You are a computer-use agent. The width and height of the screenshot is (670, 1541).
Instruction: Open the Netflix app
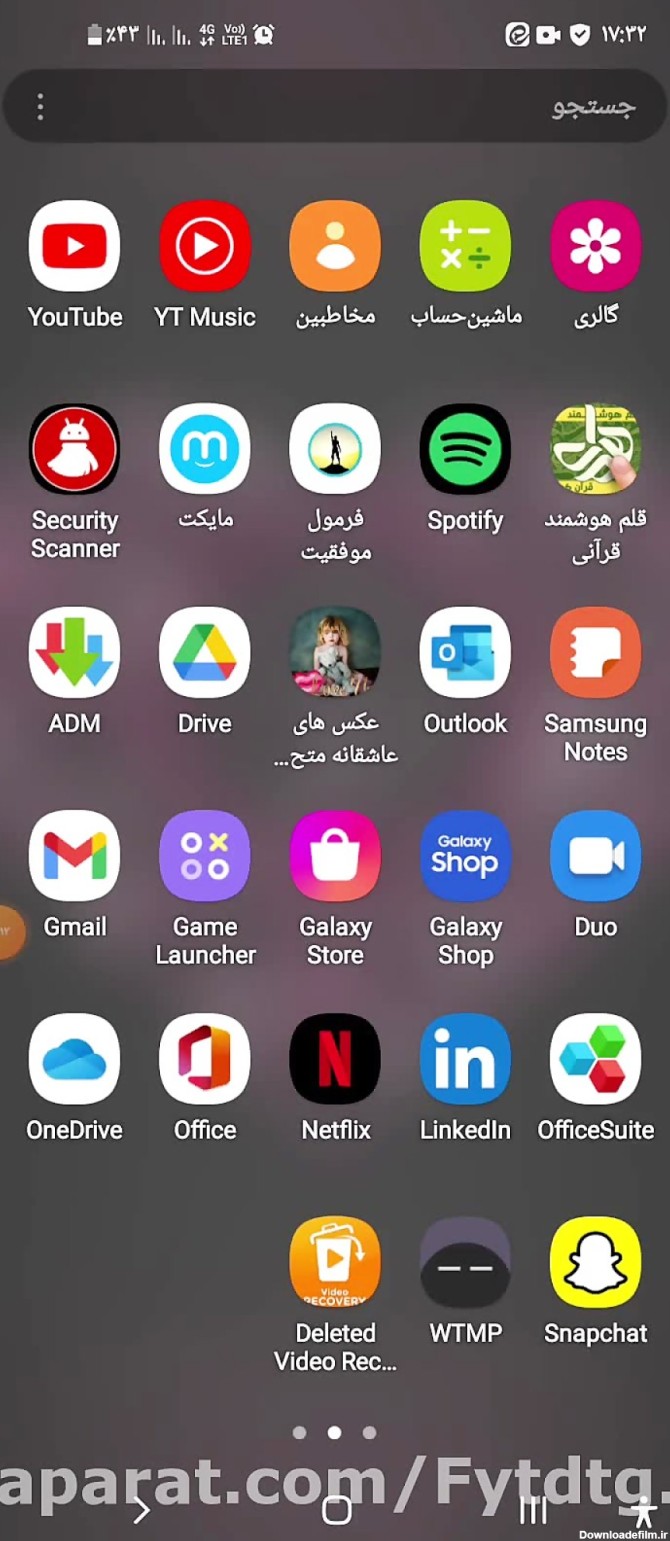point(335,1059)
